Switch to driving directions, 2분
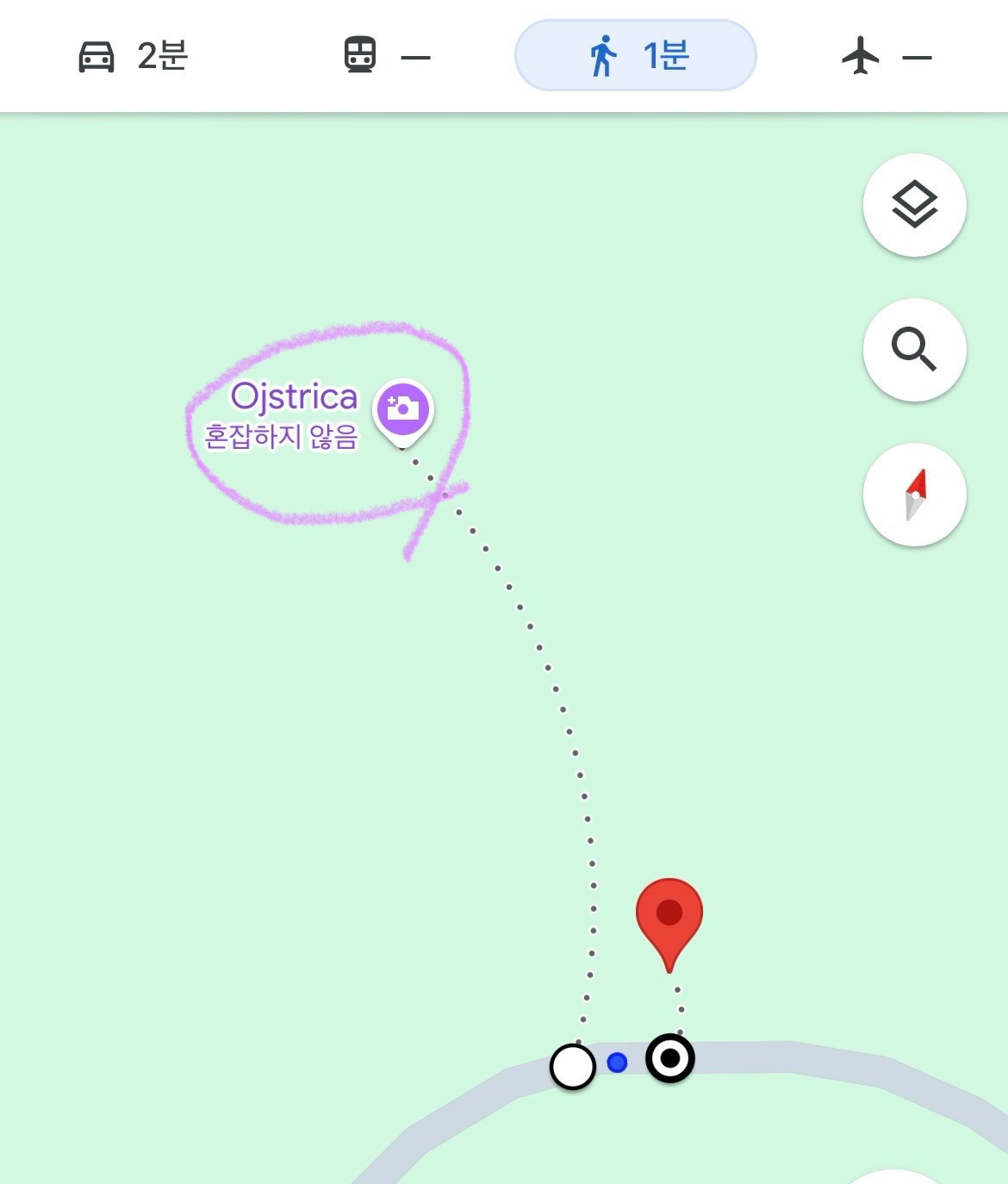The width and height of the screenshot is (1008, 1184). coord(133,56)
